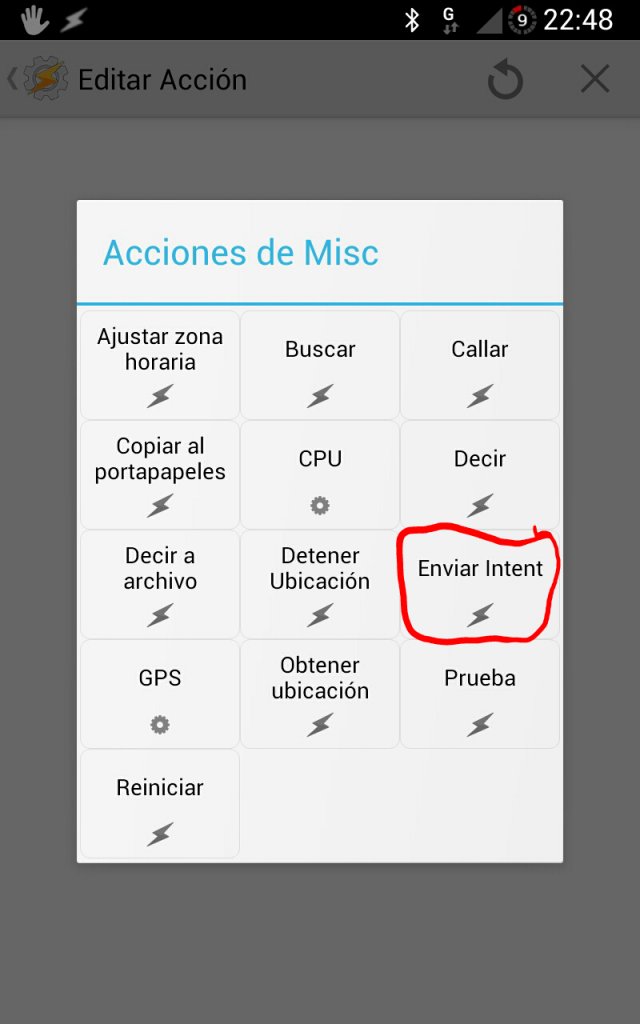Tap the refresh arrow in app bar

click(x=506, y=80)
